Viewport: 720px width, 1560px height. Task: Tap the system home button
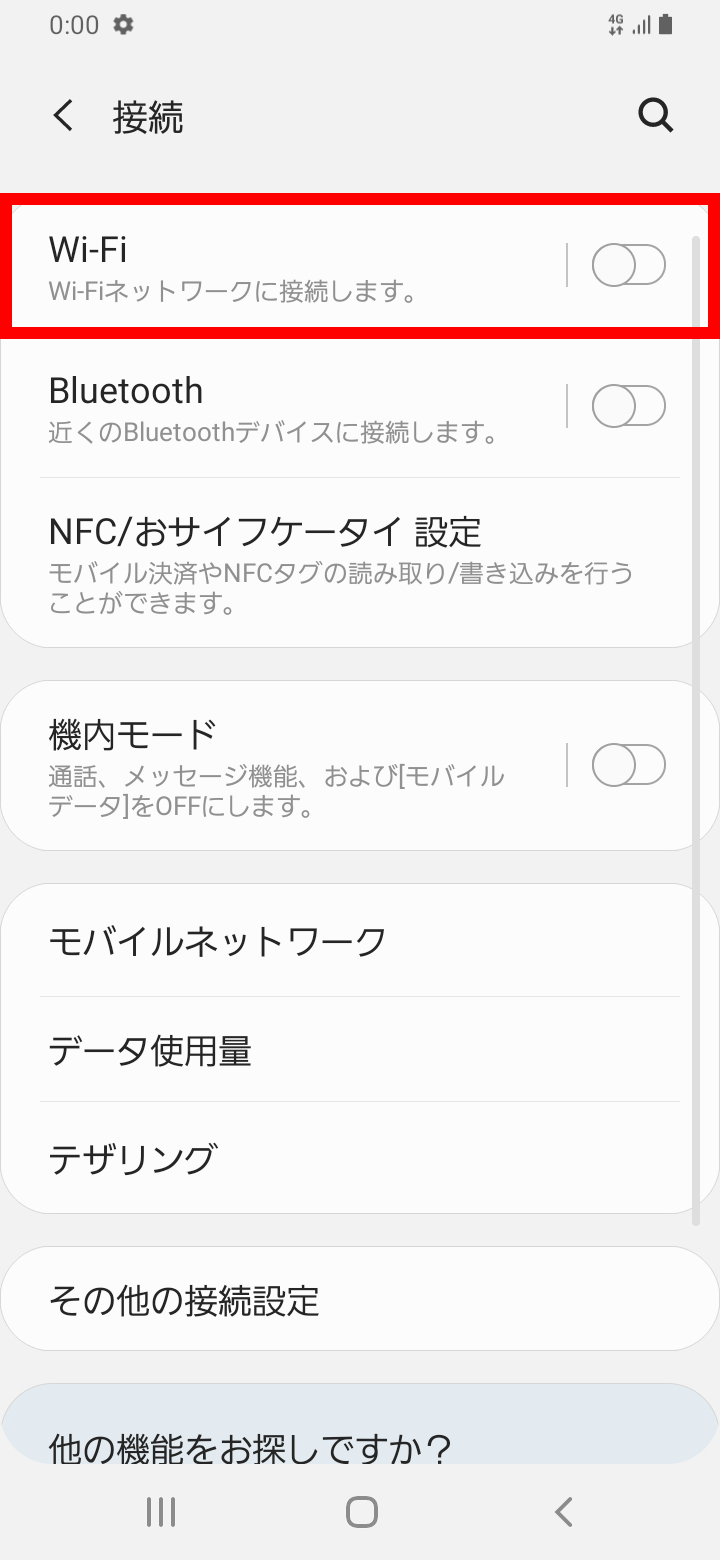[x=361, y=1511]
